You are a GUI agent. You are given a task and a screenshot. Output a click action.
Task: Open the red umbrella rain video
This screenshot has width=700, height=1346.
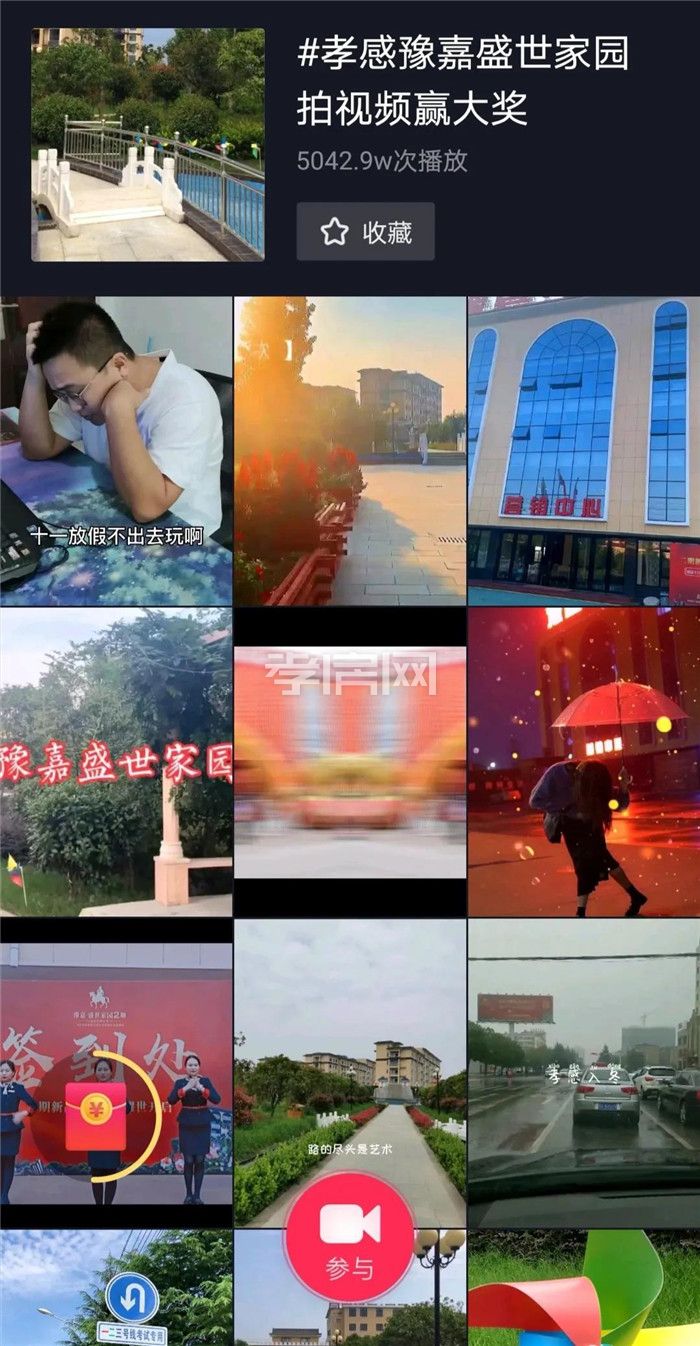[584, 762]
